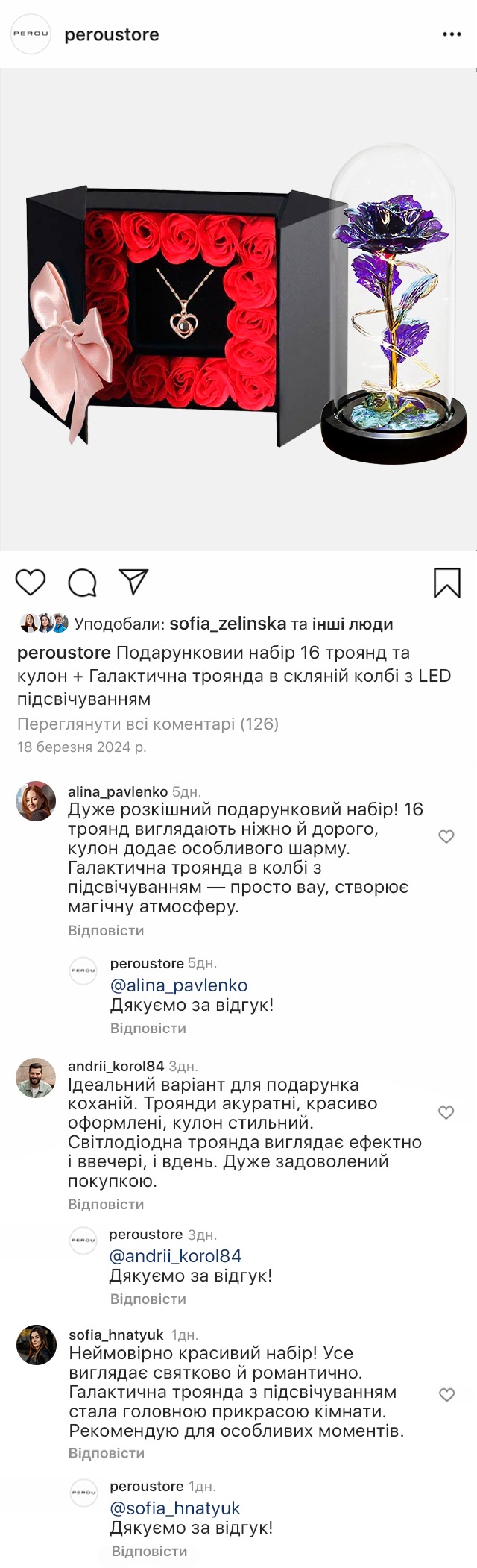See other people who liked the post
Image resolution: width=477 pixels, height=1568 pixels.
352,624
